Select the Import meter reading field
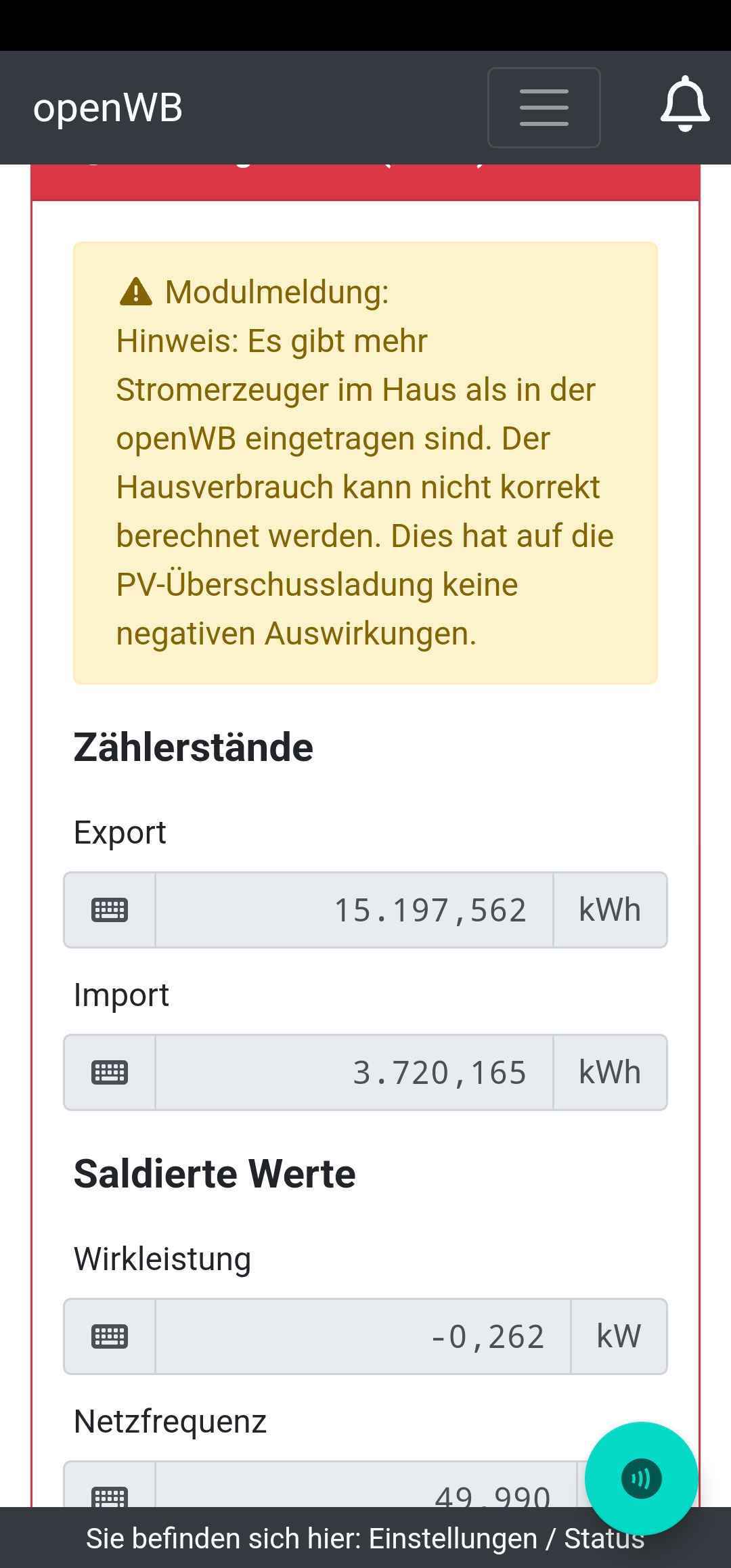 tap(354, 1072)
